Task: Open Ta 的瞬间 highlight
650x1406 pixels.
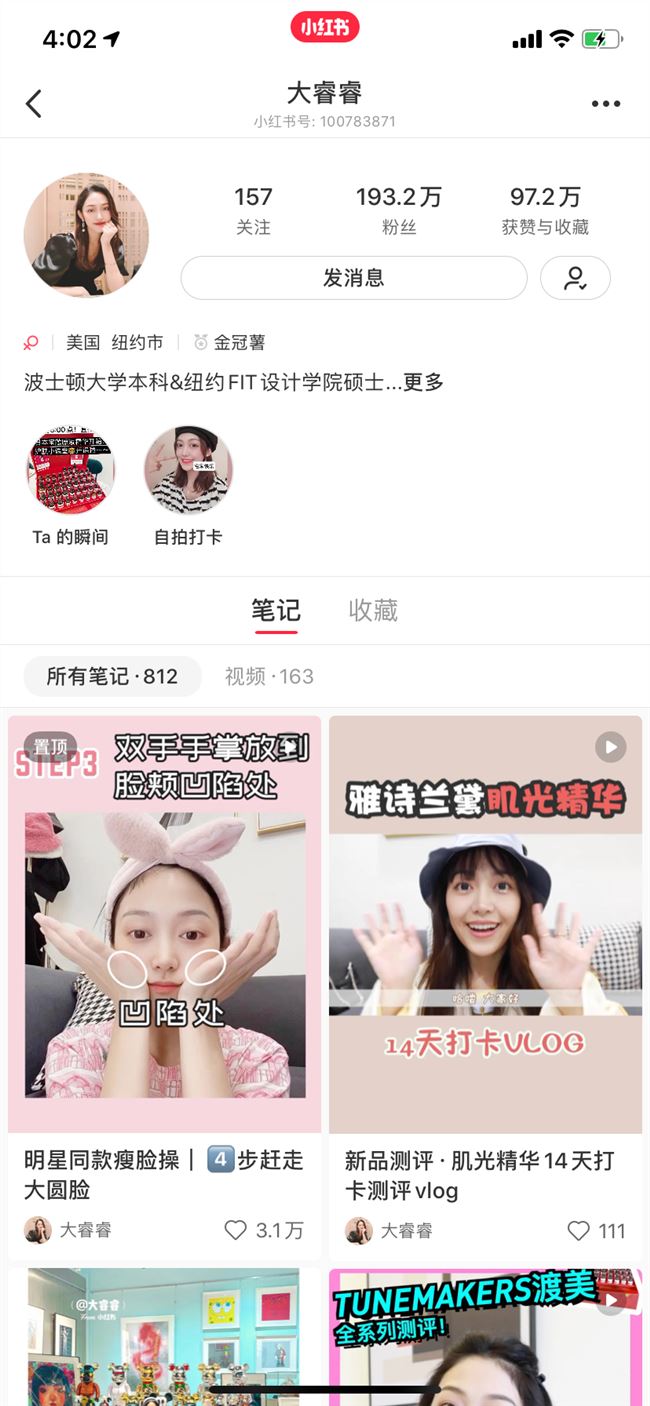Action: pyautogui.click(x=70, y=471)
